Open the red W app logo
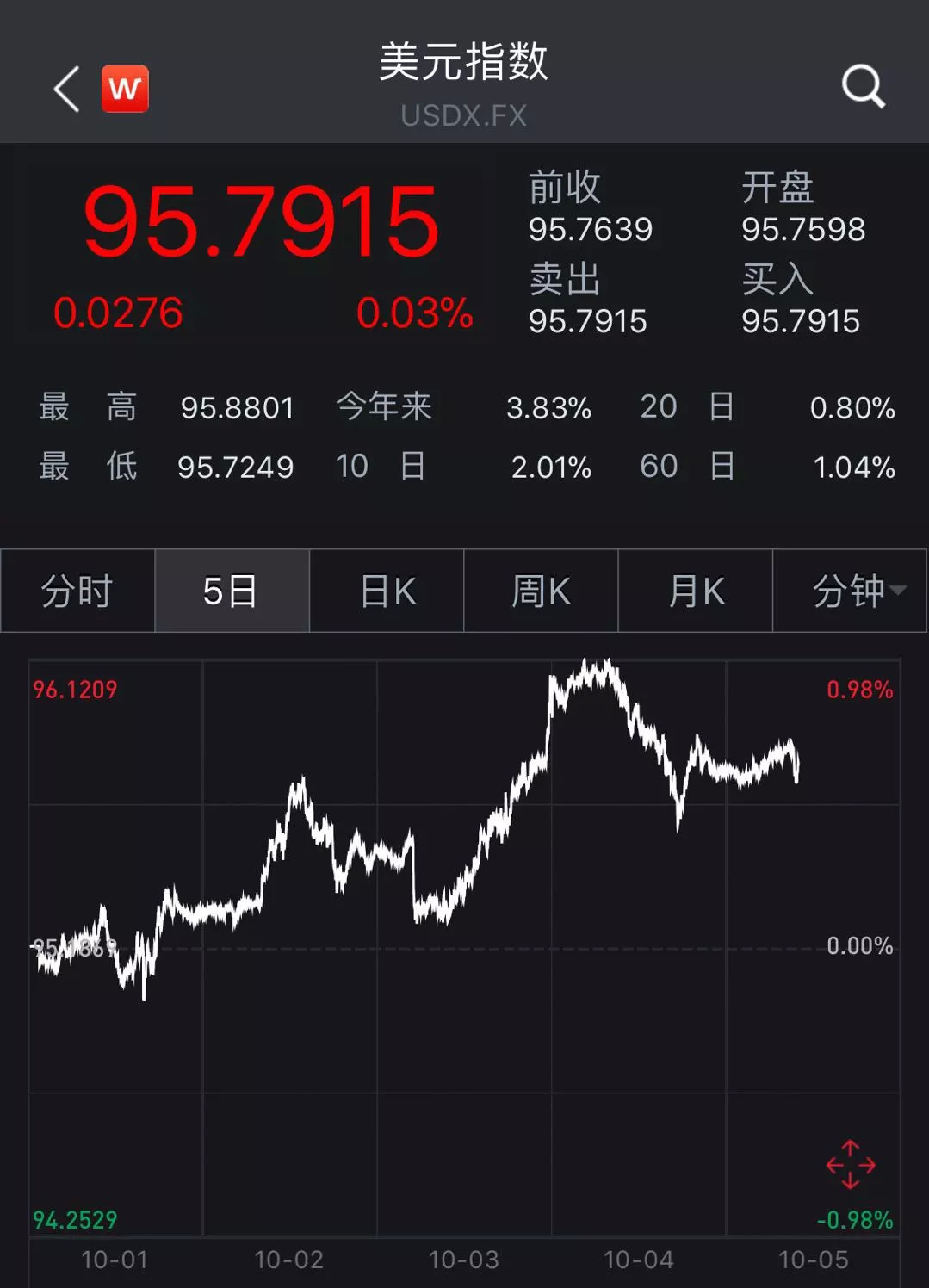929x1288 pixels. pyautogui.click(x=125, y=89)
